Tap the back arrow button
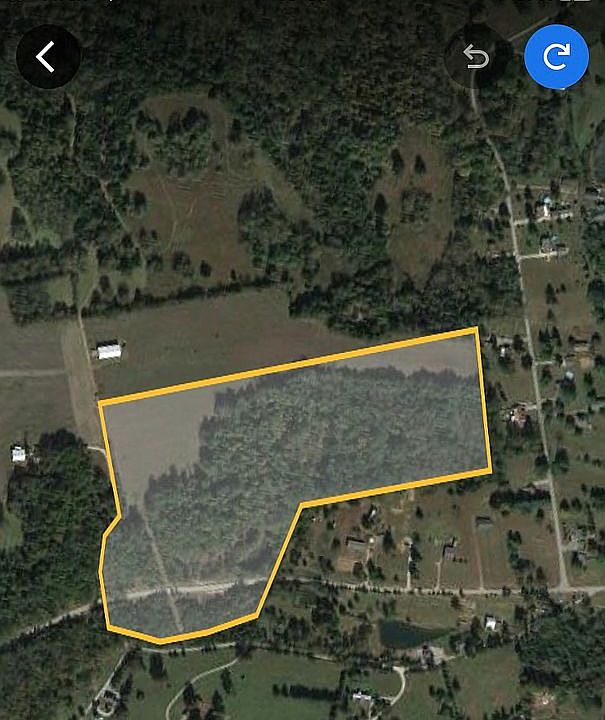 point(47,57)
